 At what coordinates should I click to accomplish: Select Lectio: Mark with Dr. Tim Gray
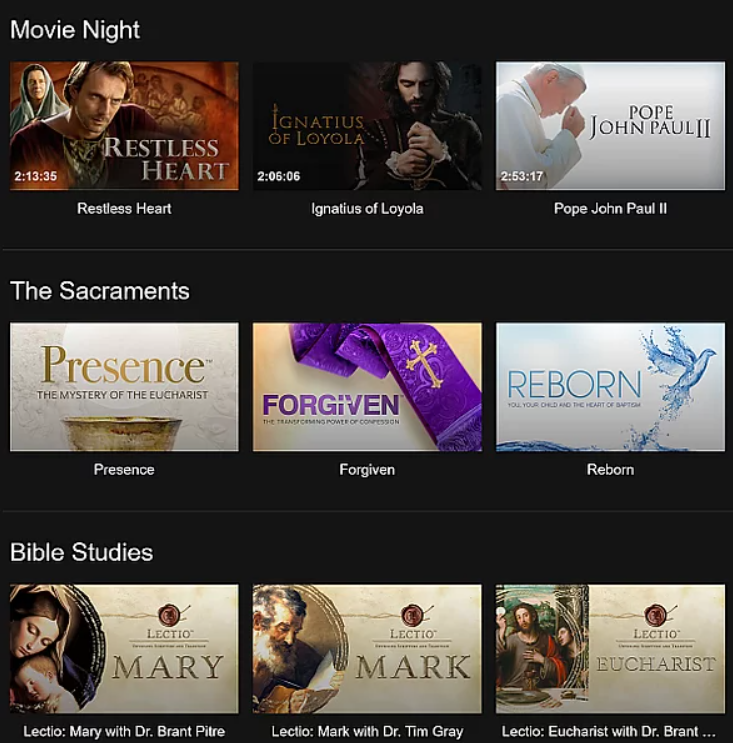367,648
